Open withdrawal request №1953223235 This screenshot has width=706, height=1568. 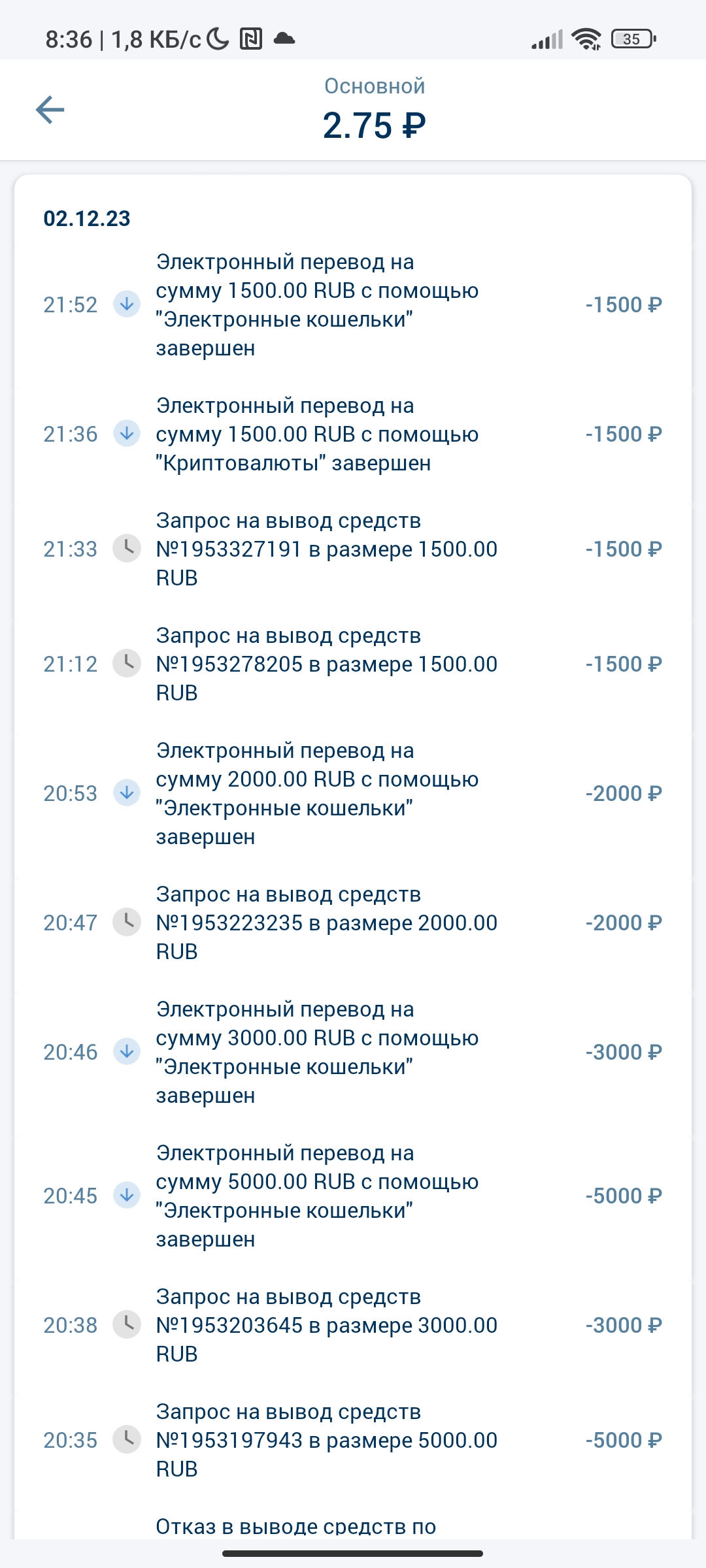[x=353, y=923]
